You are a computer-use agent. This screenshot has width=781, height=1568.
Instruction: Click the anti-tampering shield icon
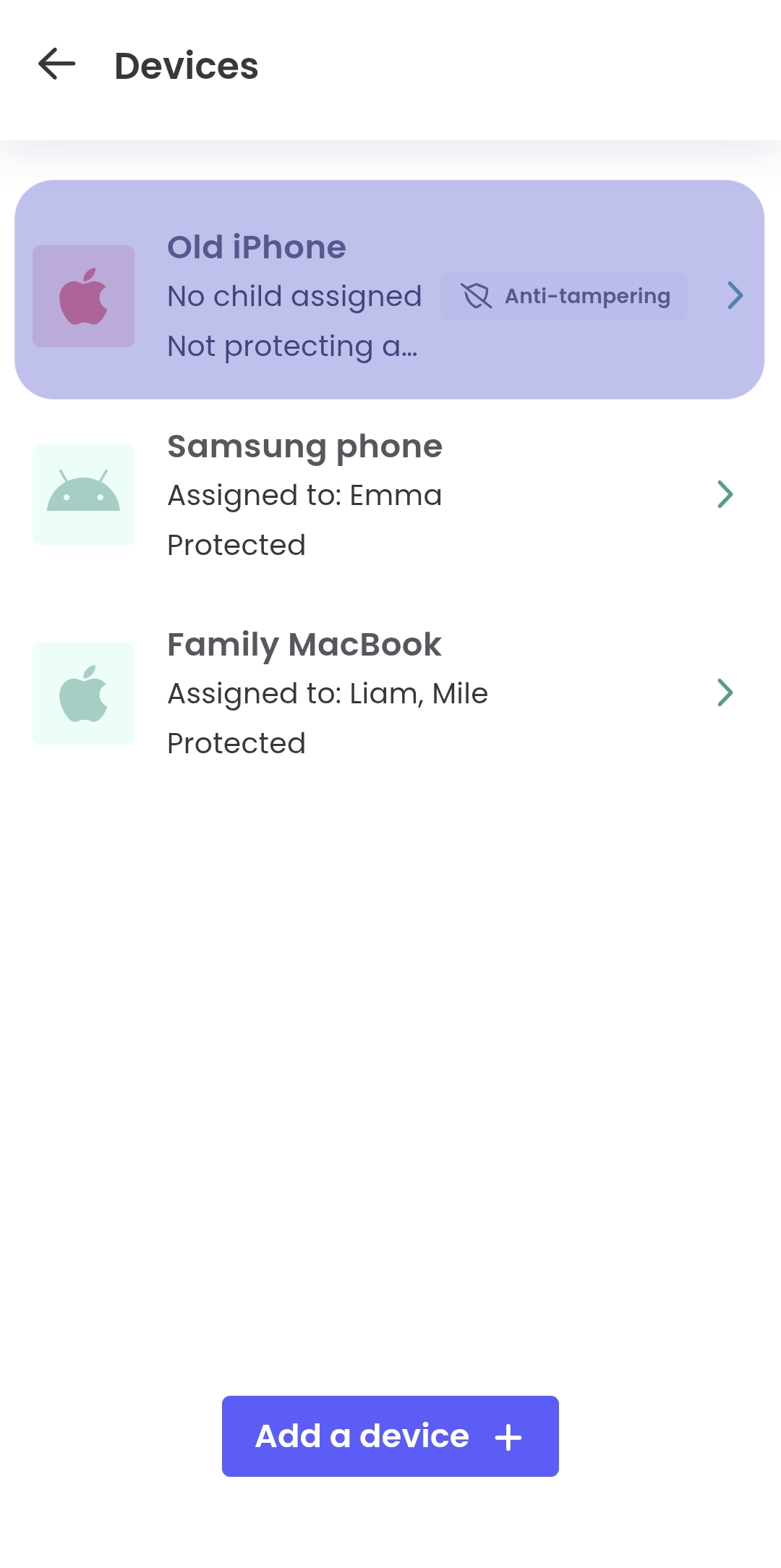pyautogui.click(x=475, y=295)
